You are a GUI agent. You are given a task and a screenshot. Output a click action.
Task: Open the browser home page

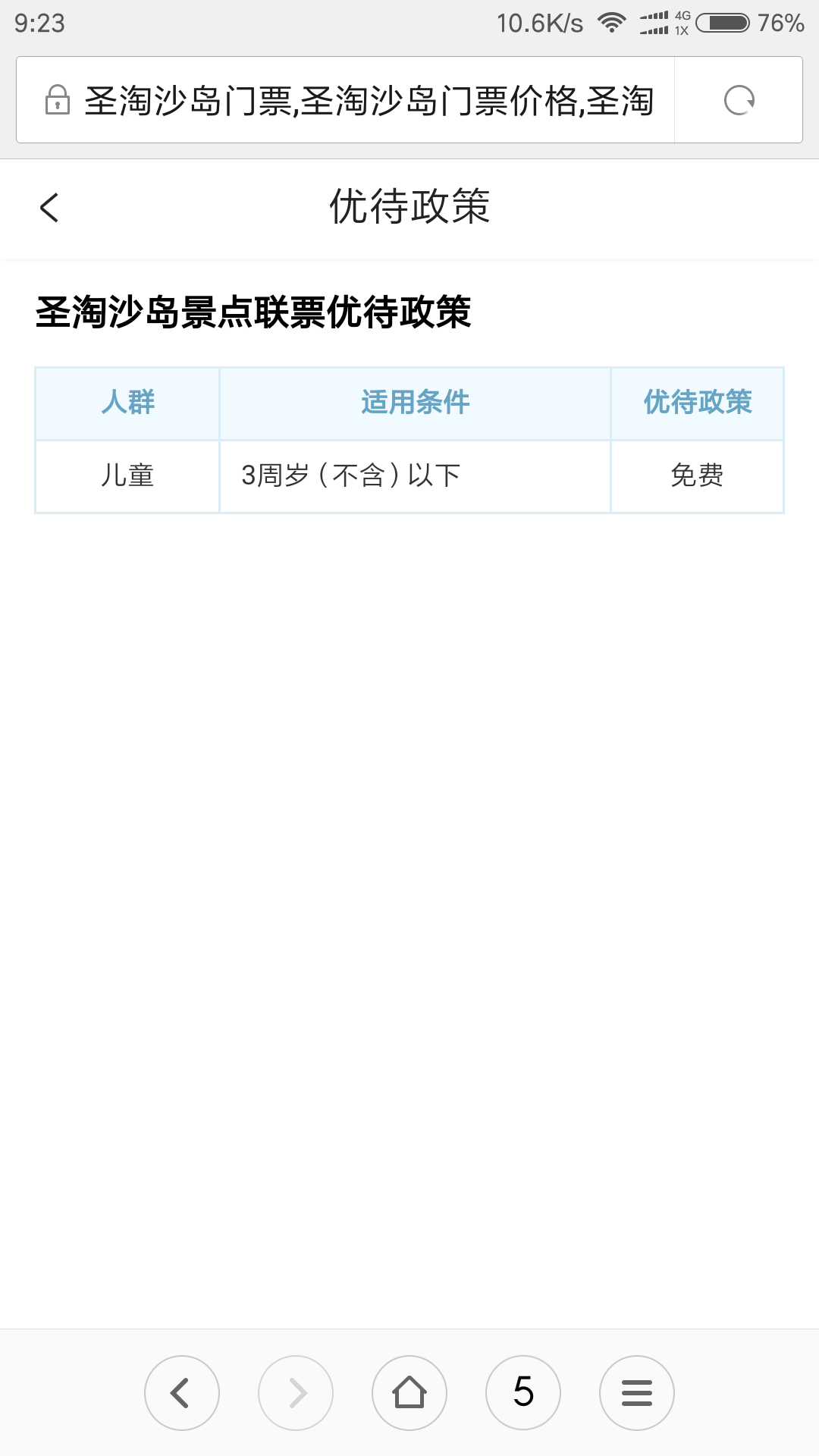tap(409, 1393)
